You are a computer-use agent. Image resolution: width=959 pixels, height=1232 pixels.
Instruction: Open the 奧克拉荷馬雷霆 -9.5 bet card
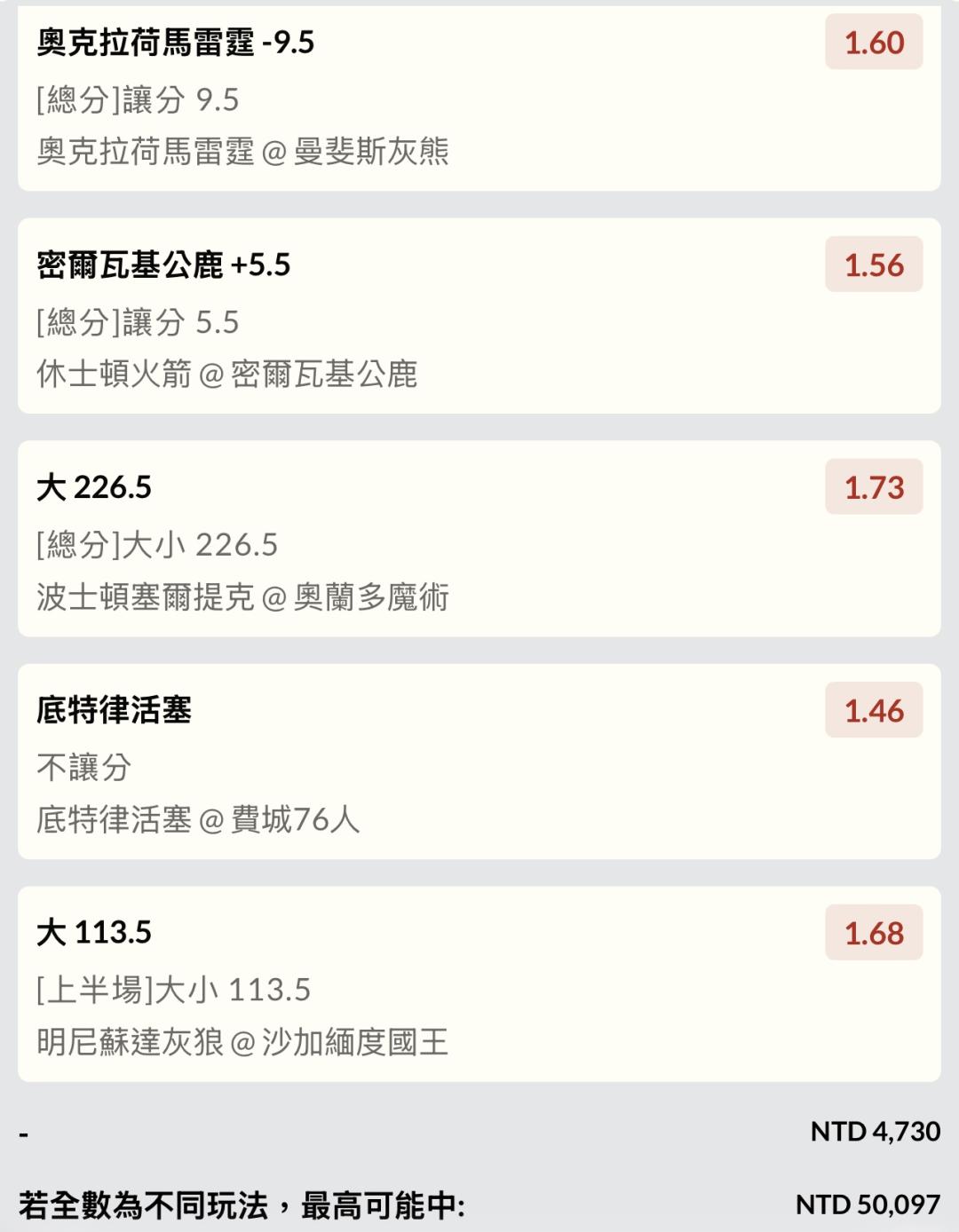(x=479, y=98)
